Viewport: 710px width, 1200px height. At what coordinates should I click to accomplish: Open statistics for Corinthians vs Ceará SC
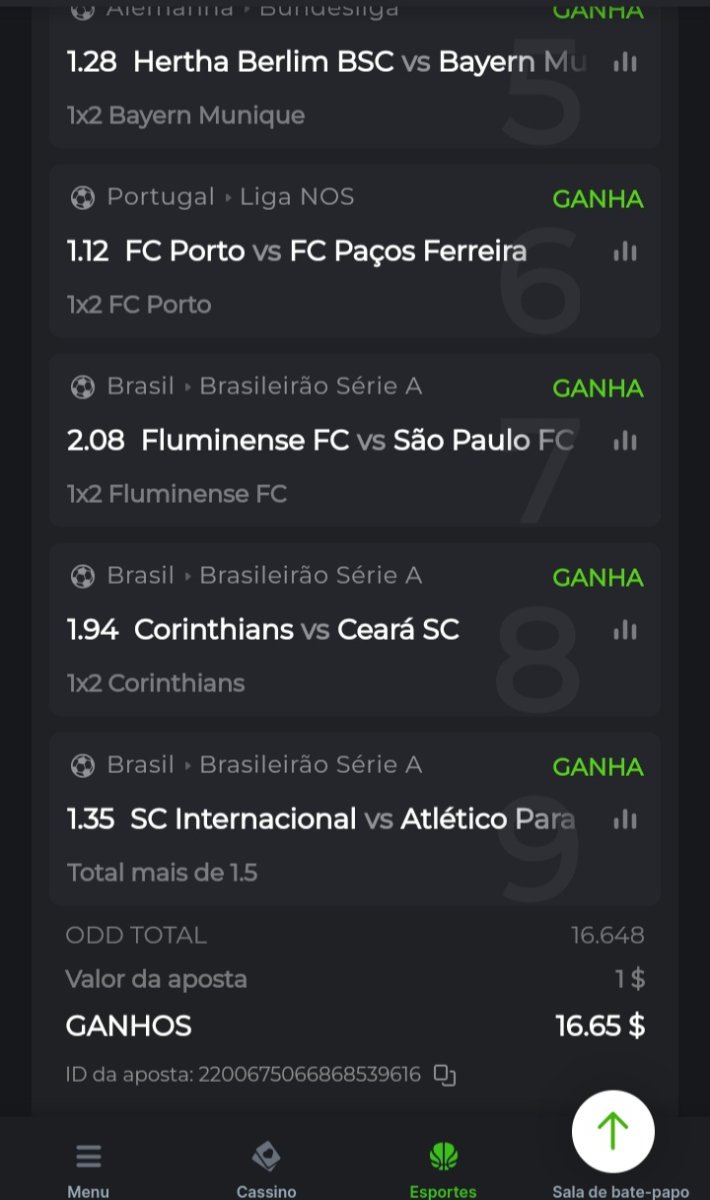[x=625, y=629]
